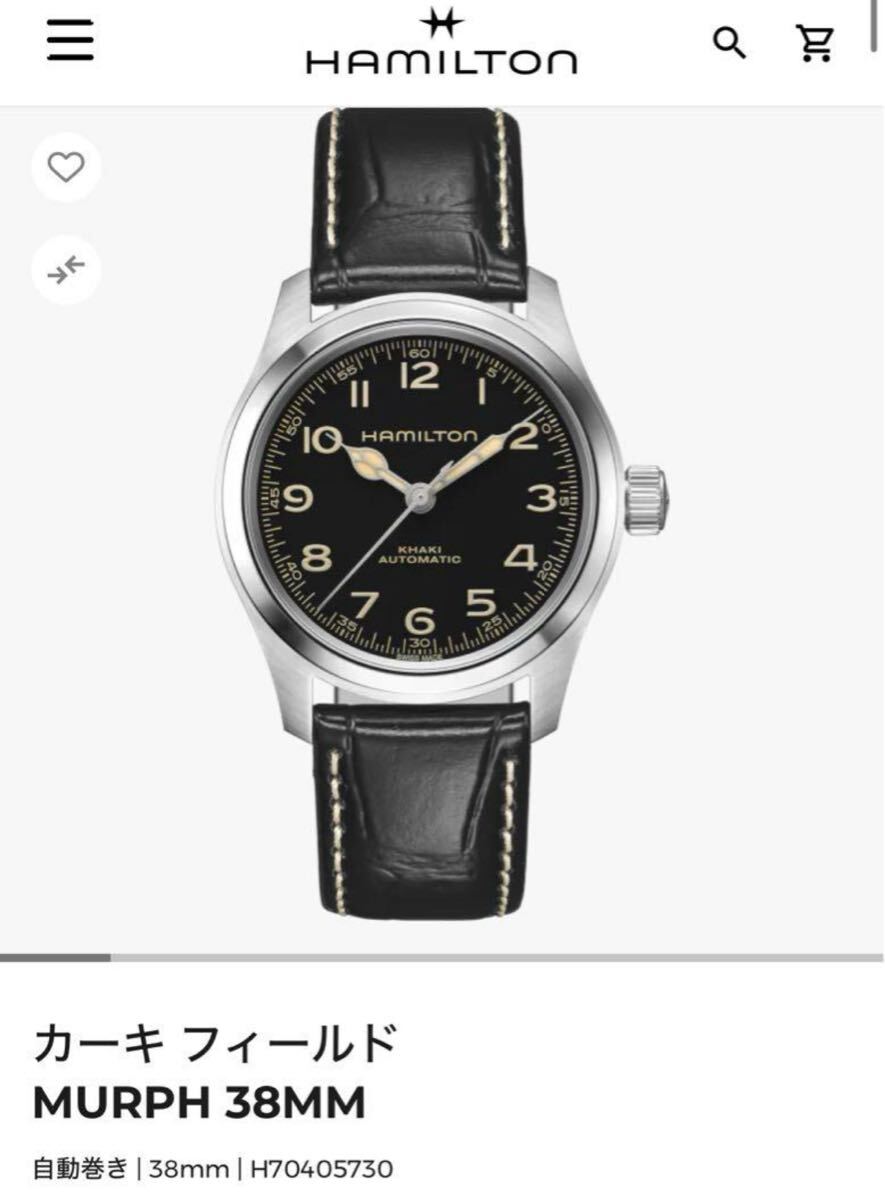Add watch to wishlist heart
This screenshot has width=885, height=1200.
pyautogui.click(x=67, y=169)
